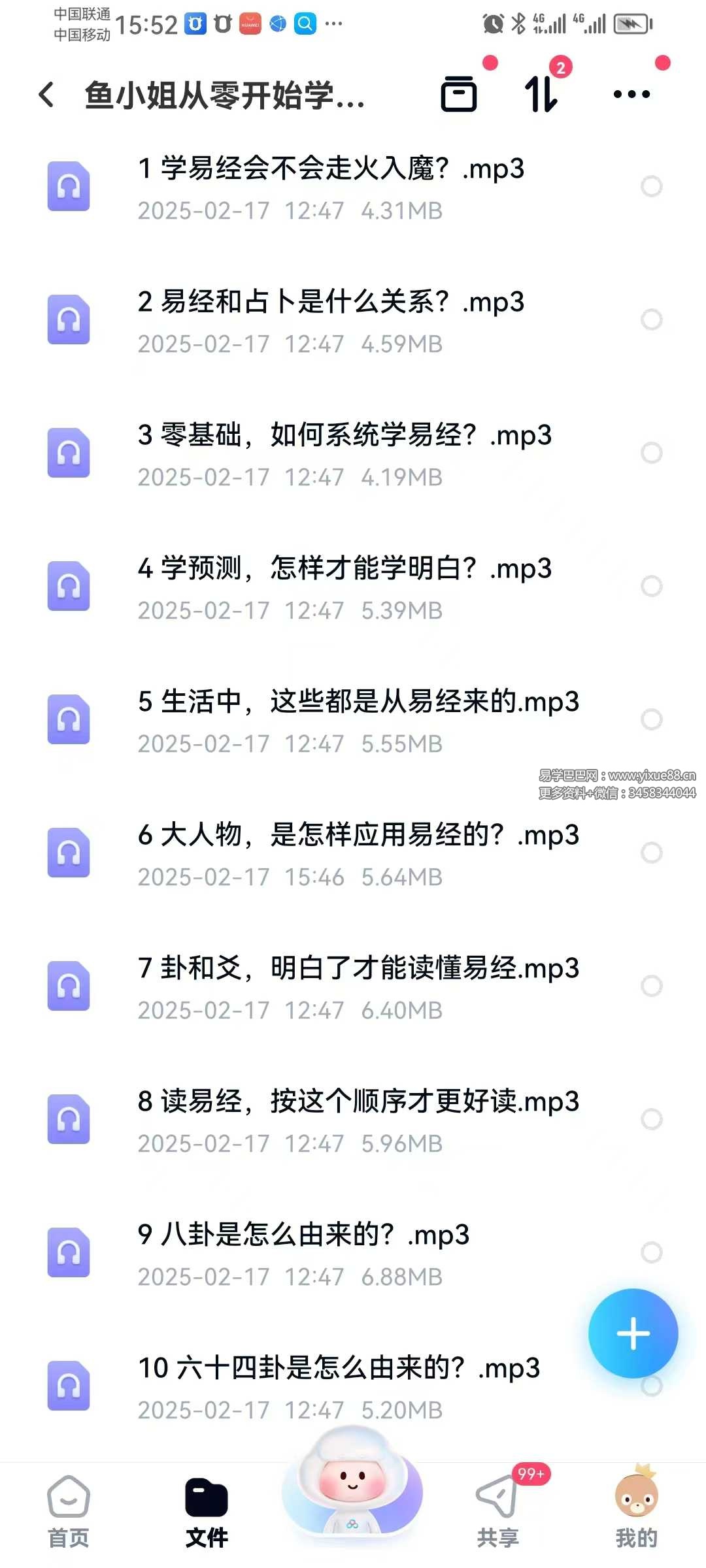
Task: Open the storage box icon in the top bar
Action: pos(460,95)
